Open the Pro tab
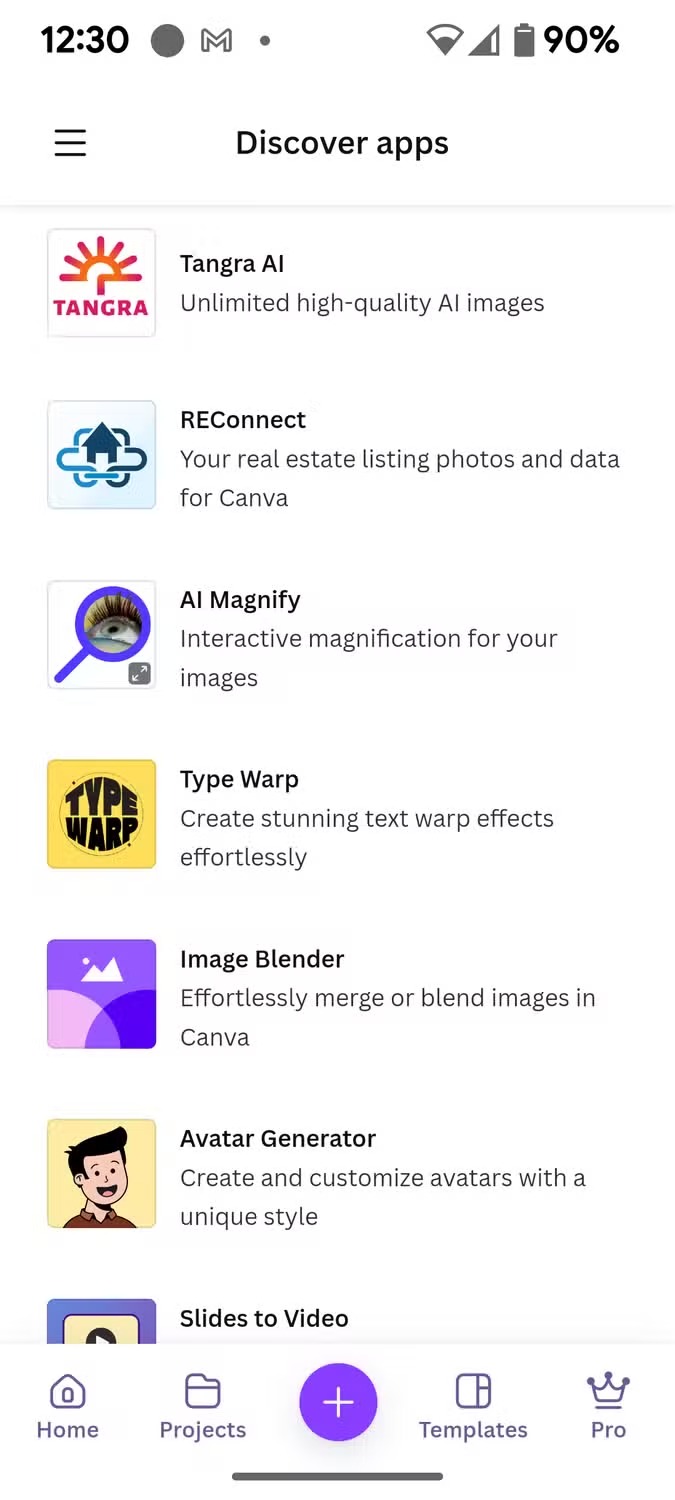Screen dimensions: 675x1500 coord(608,1406)
